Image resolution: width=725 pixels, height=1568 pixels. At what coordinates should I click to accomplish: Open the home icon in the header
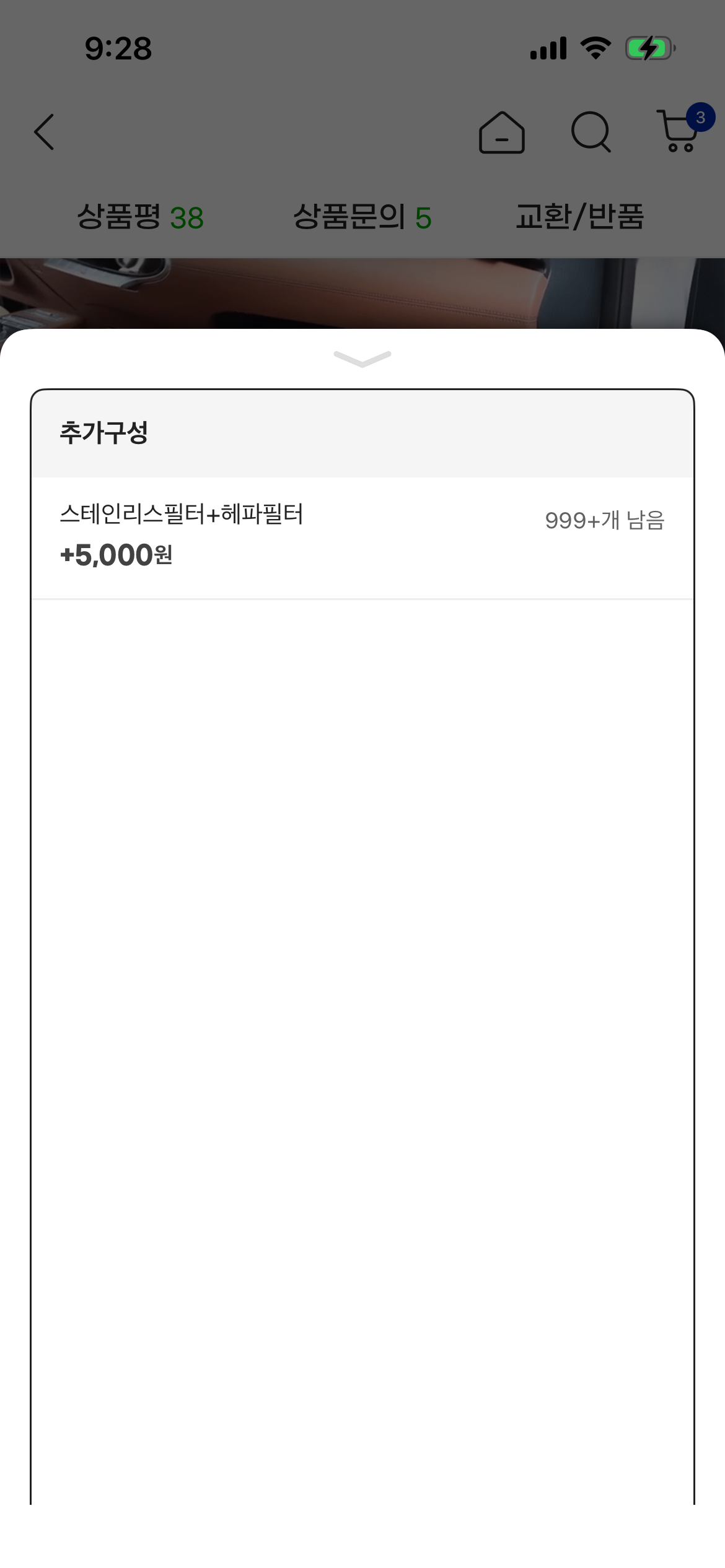point(501,133)
